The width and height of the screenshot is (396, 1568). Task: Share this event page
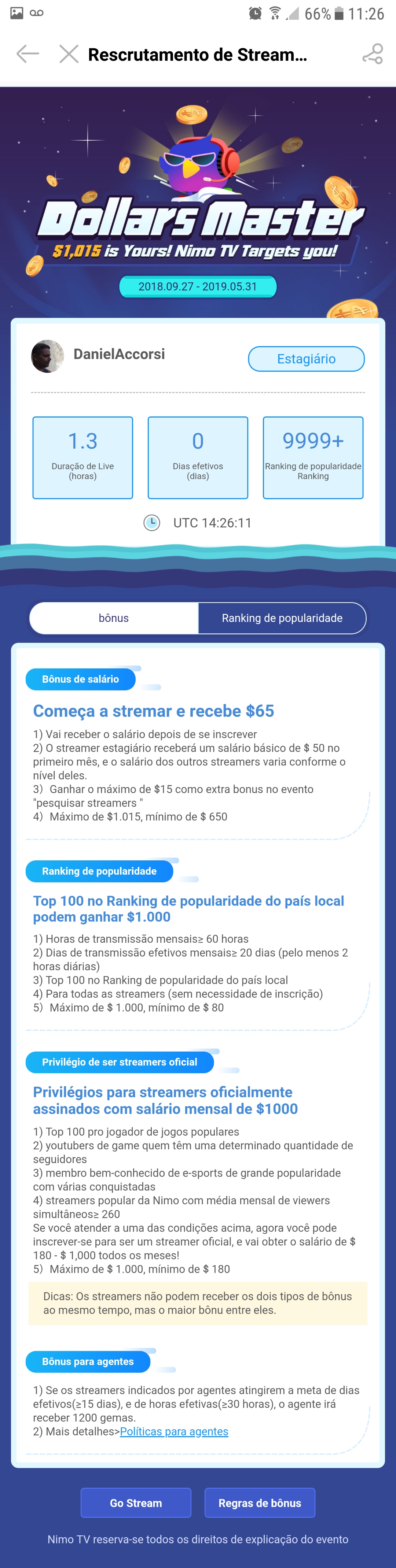click(x=372, y=54)
